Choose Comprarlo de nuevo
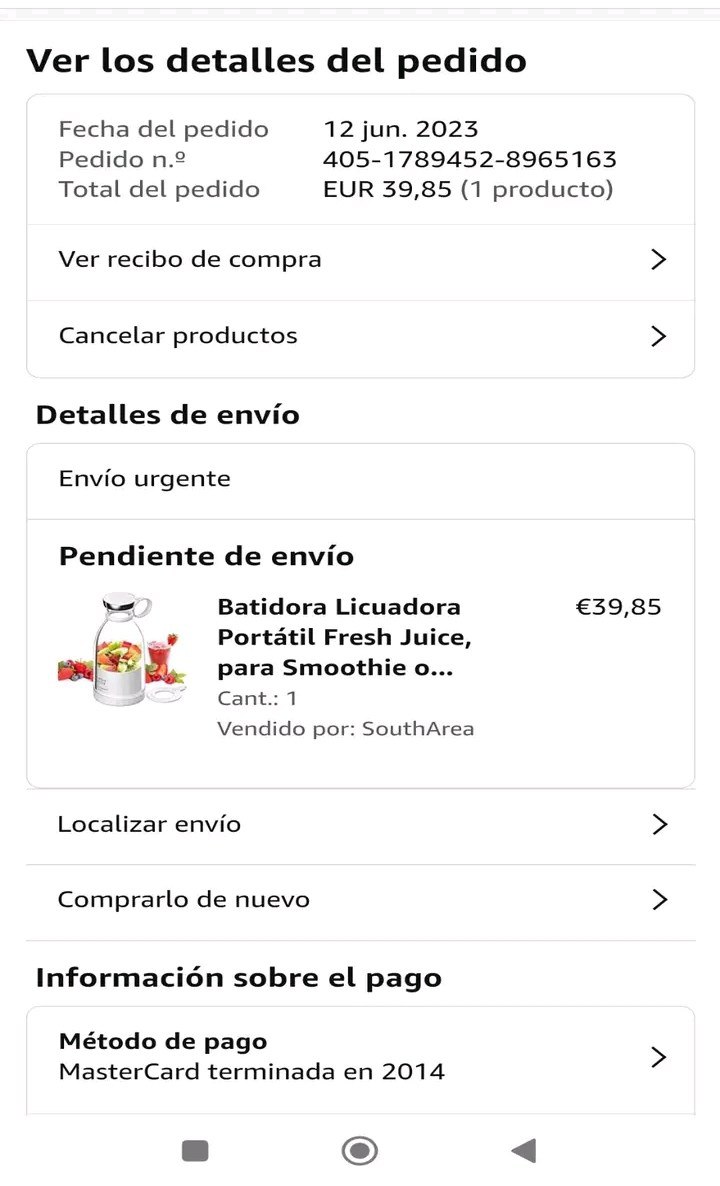This screenshot has width=720, height=1186. (360, 900)
